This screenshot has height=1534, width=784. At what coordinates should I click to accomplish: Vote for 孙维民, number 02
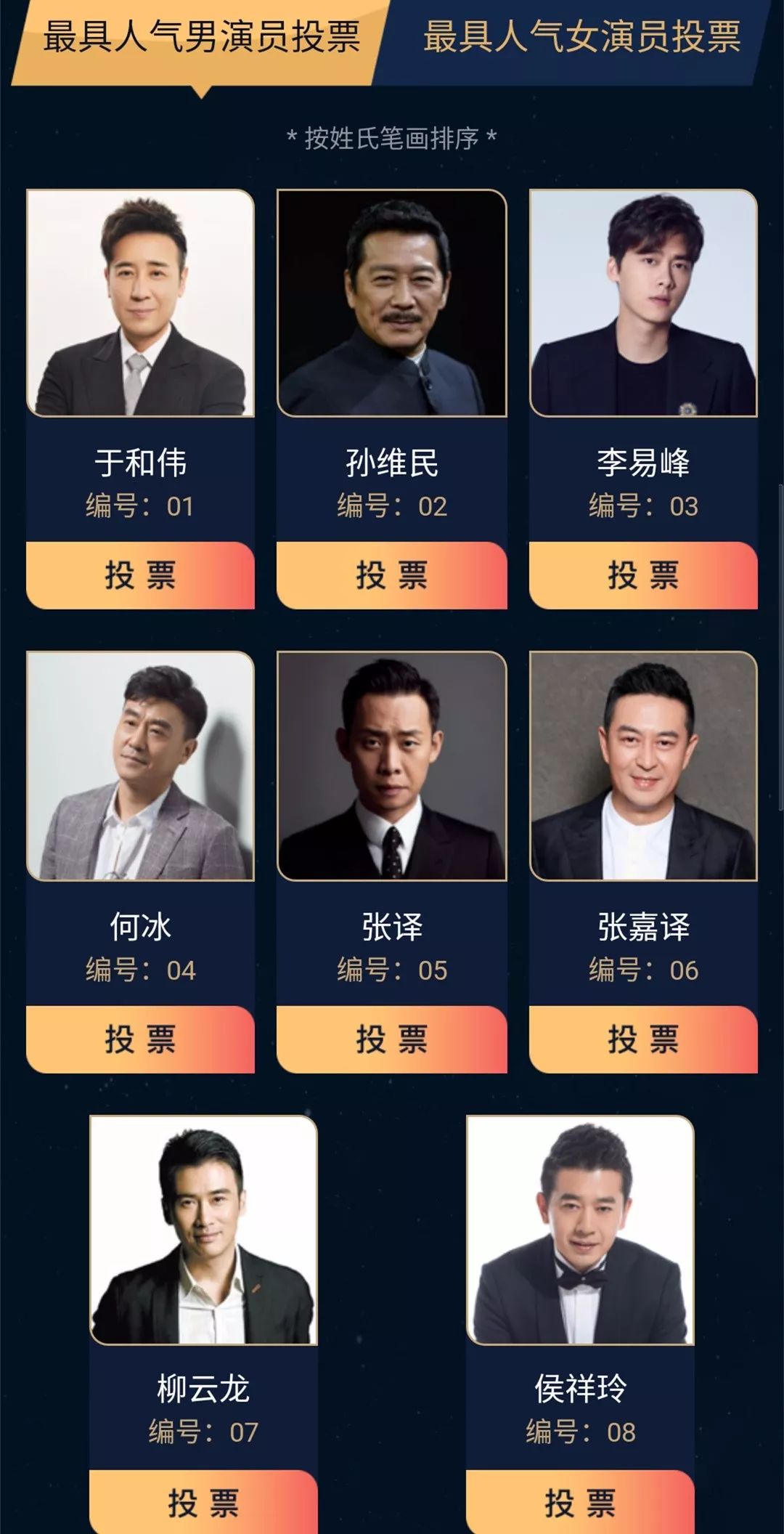(x=391, y=575)
